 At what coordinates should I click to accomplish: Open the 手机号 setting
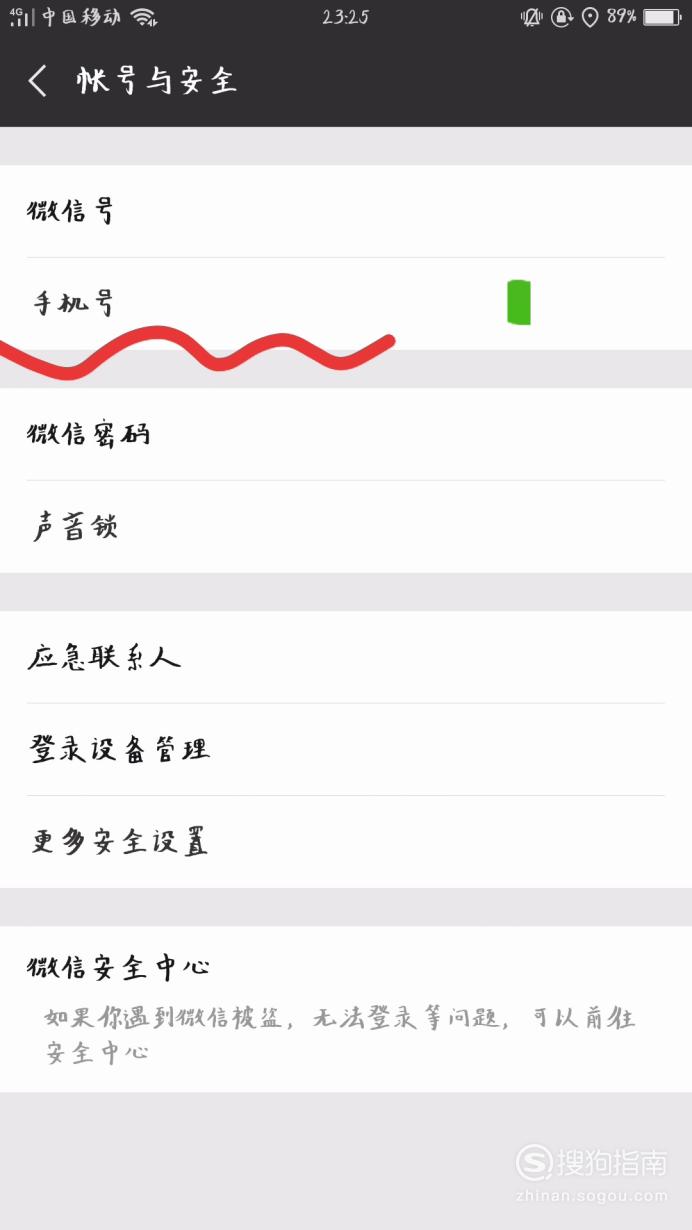coord(346,303)
